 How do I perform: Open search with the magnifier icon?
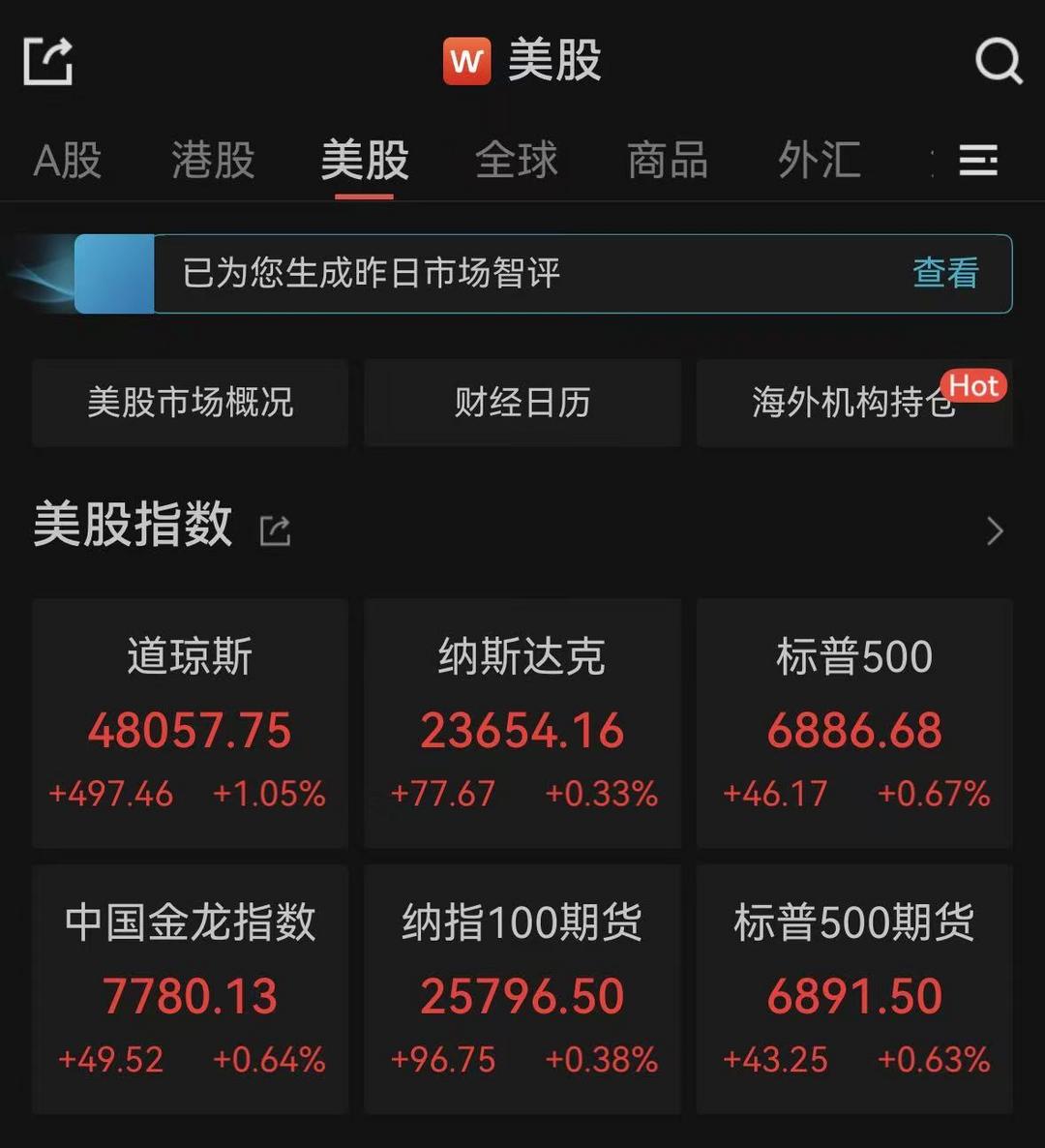tap(999, 62)
